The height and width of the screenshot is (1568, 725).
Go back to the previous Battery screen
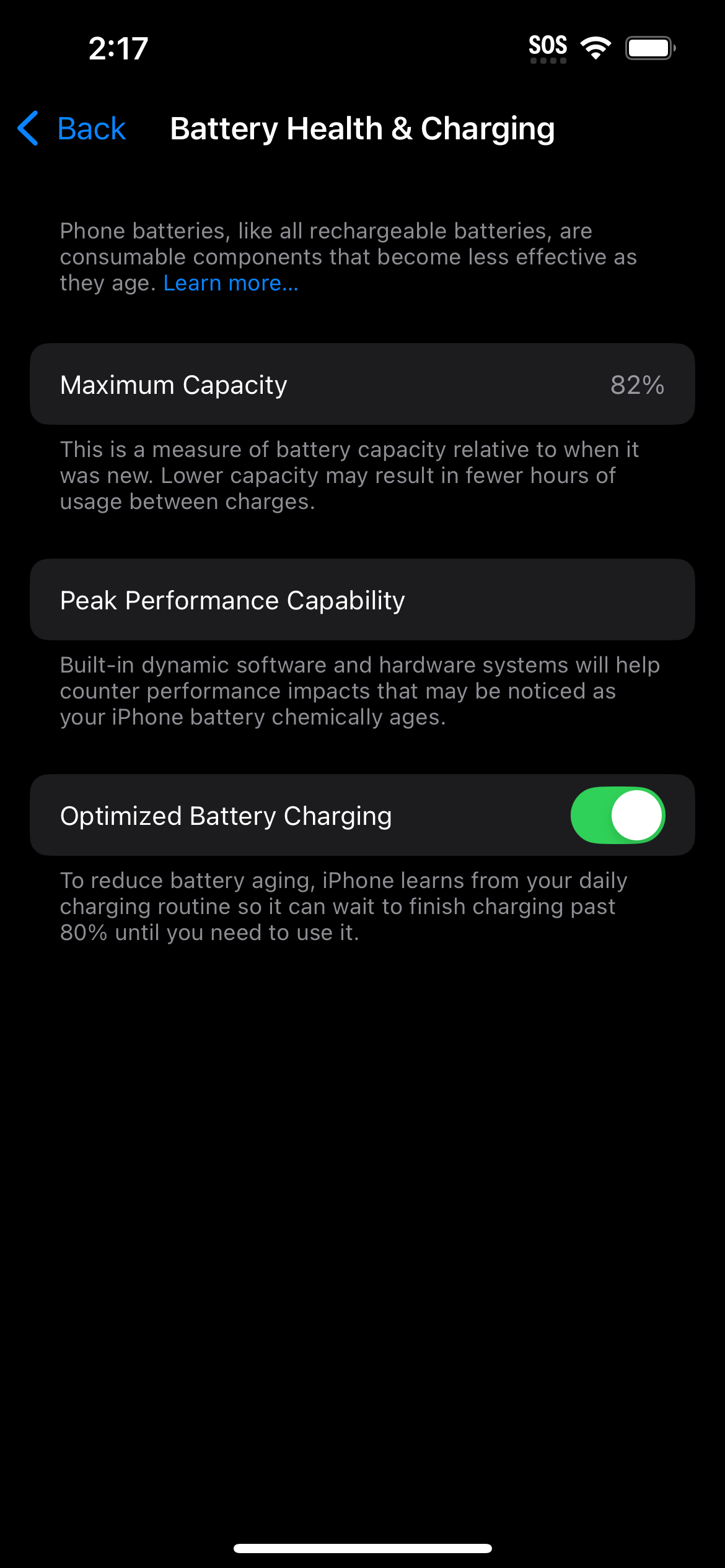[72, 129]
